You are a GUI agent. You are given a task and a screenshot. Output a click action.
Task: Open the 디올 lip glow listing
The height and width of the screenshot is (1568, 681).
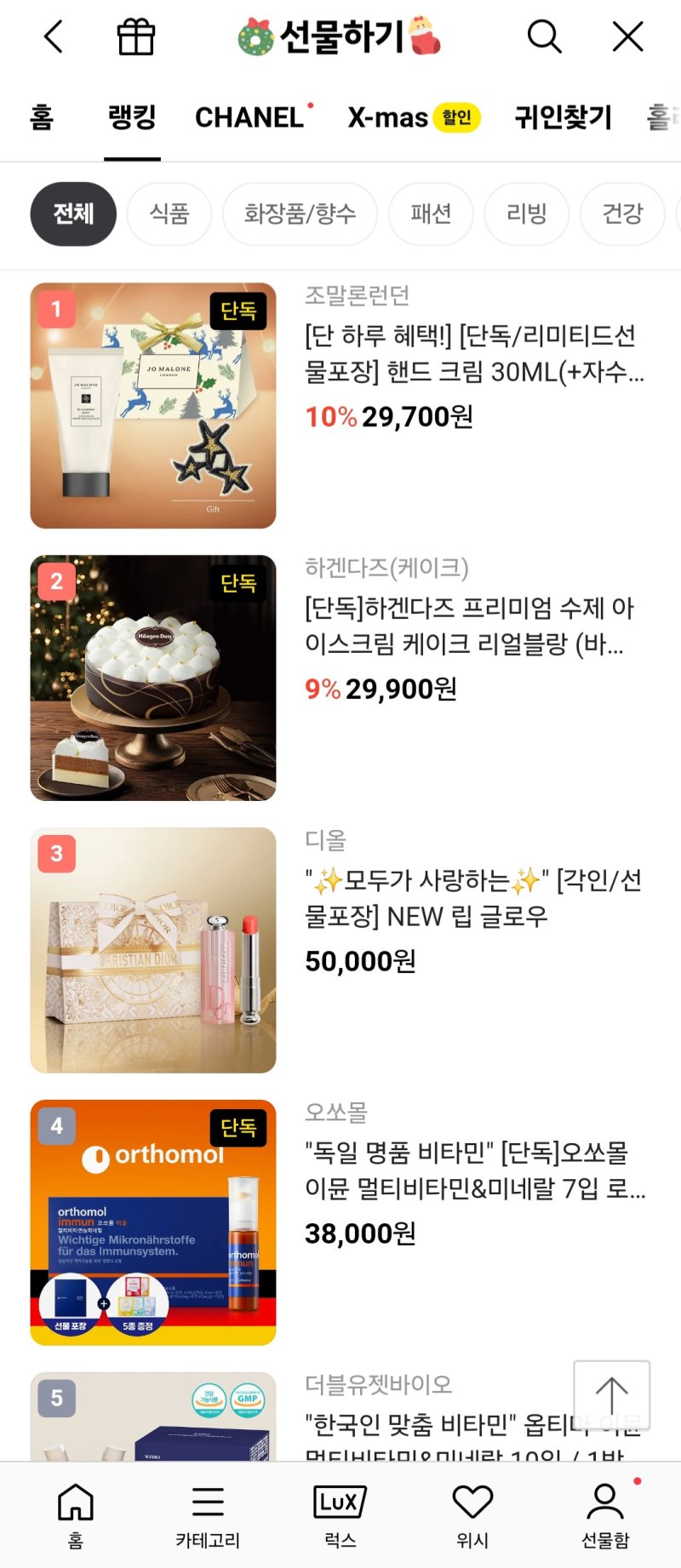153,949
